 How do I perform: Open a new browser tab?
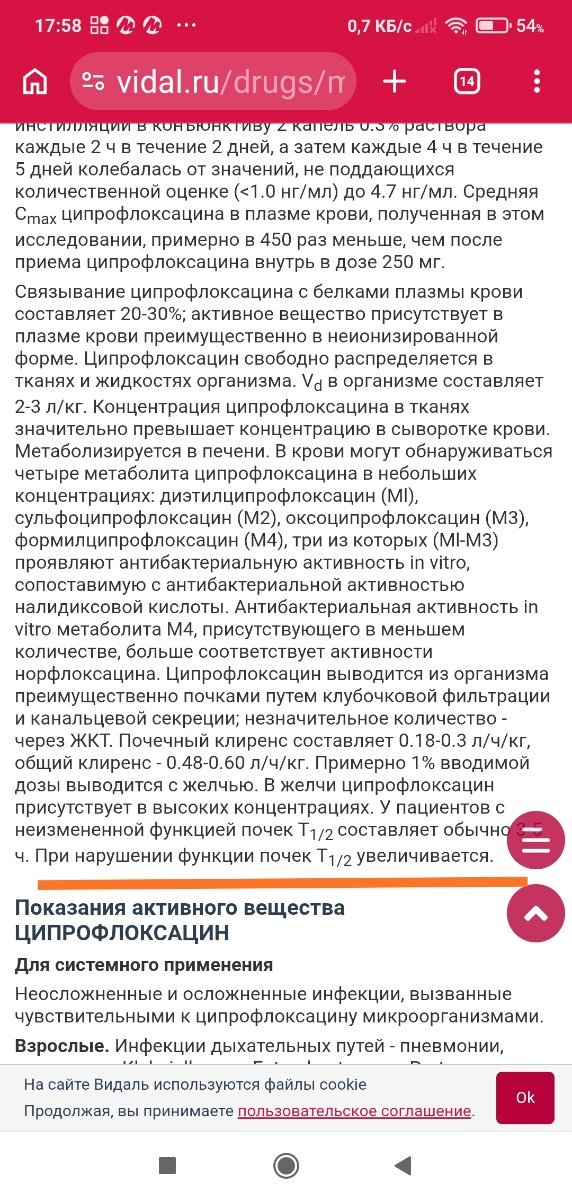pos(395,81)
